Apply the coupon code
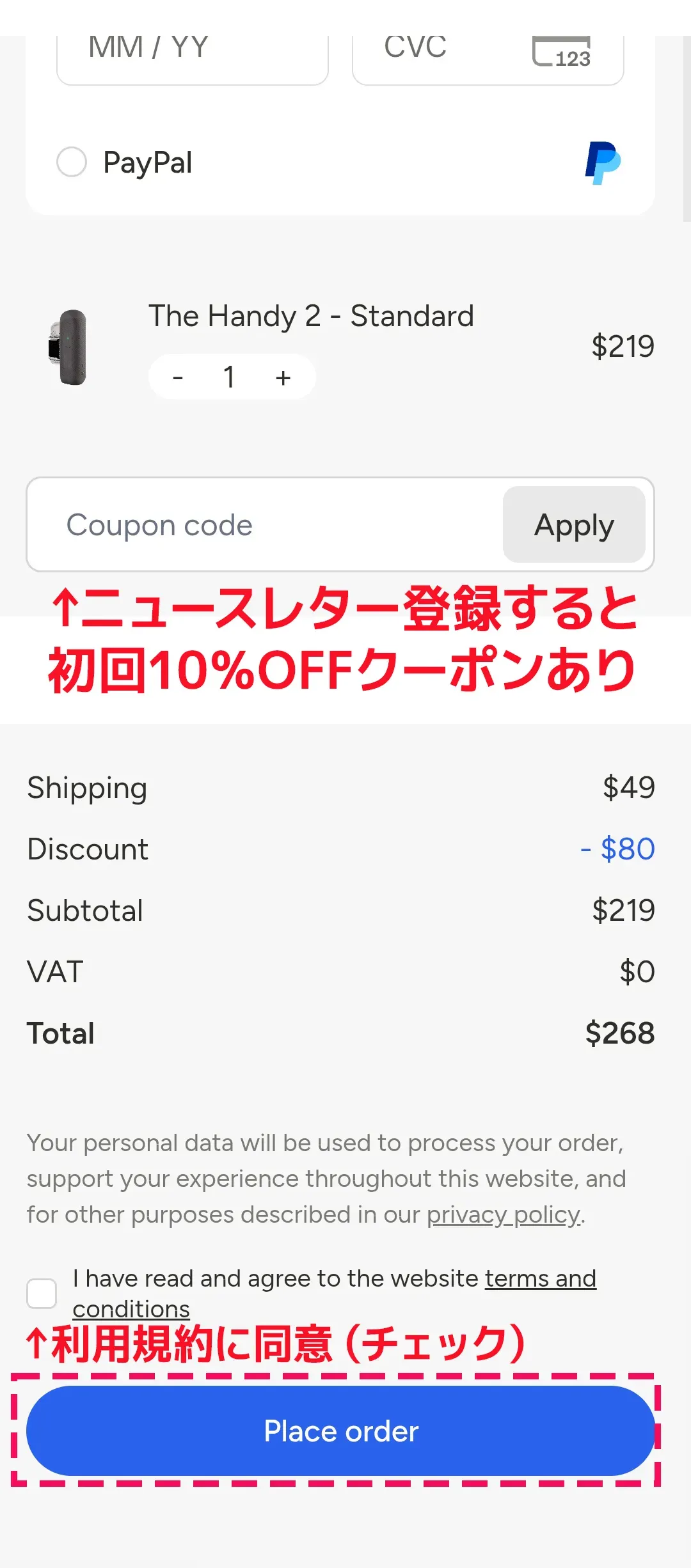This screenshot has width=691, height=1568. tap(574, 525)
